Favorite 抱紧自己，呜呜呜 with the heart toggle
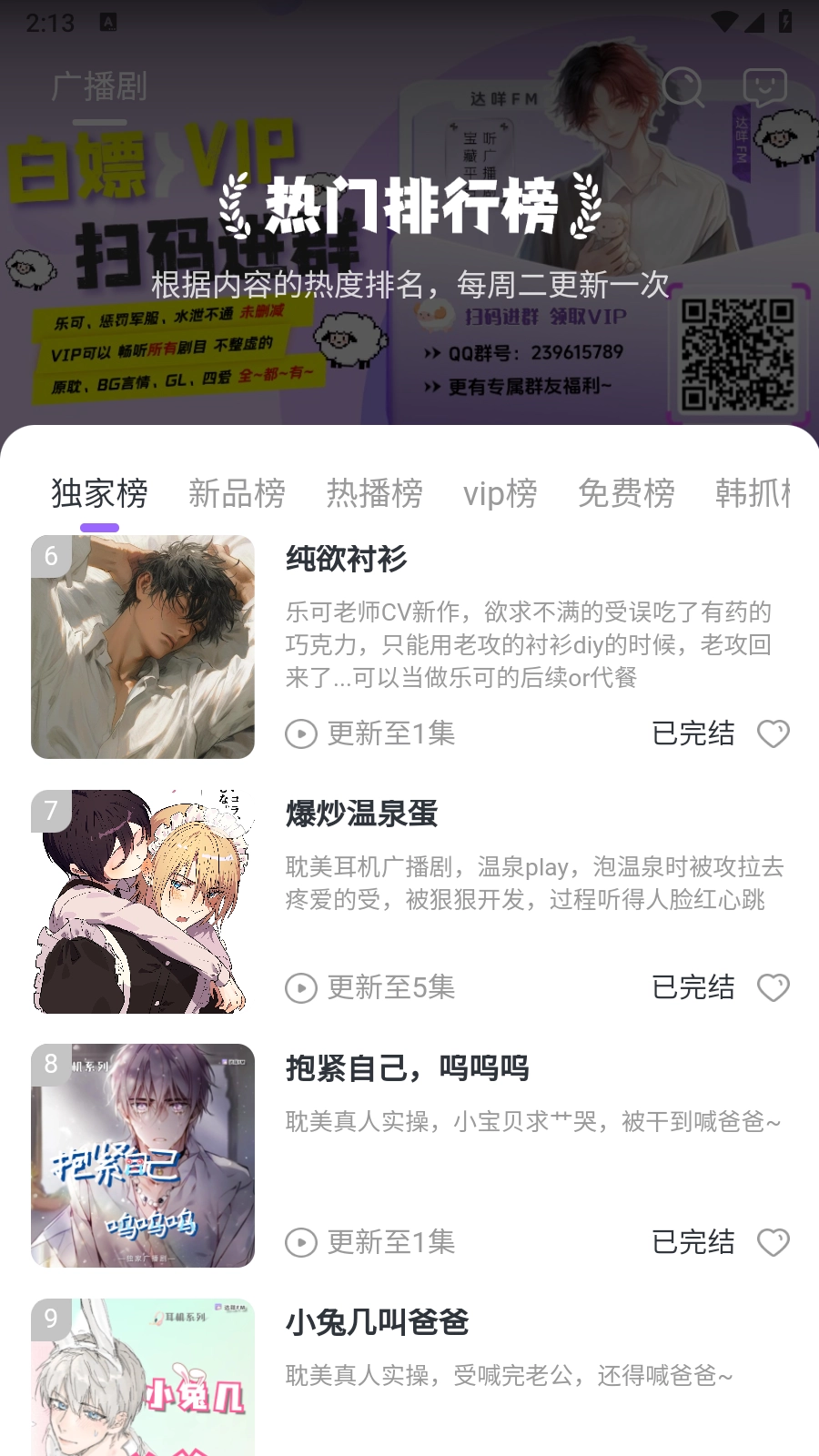Image resolution: width=819 pixels, height=1456 pixels. coord(775,1241)
